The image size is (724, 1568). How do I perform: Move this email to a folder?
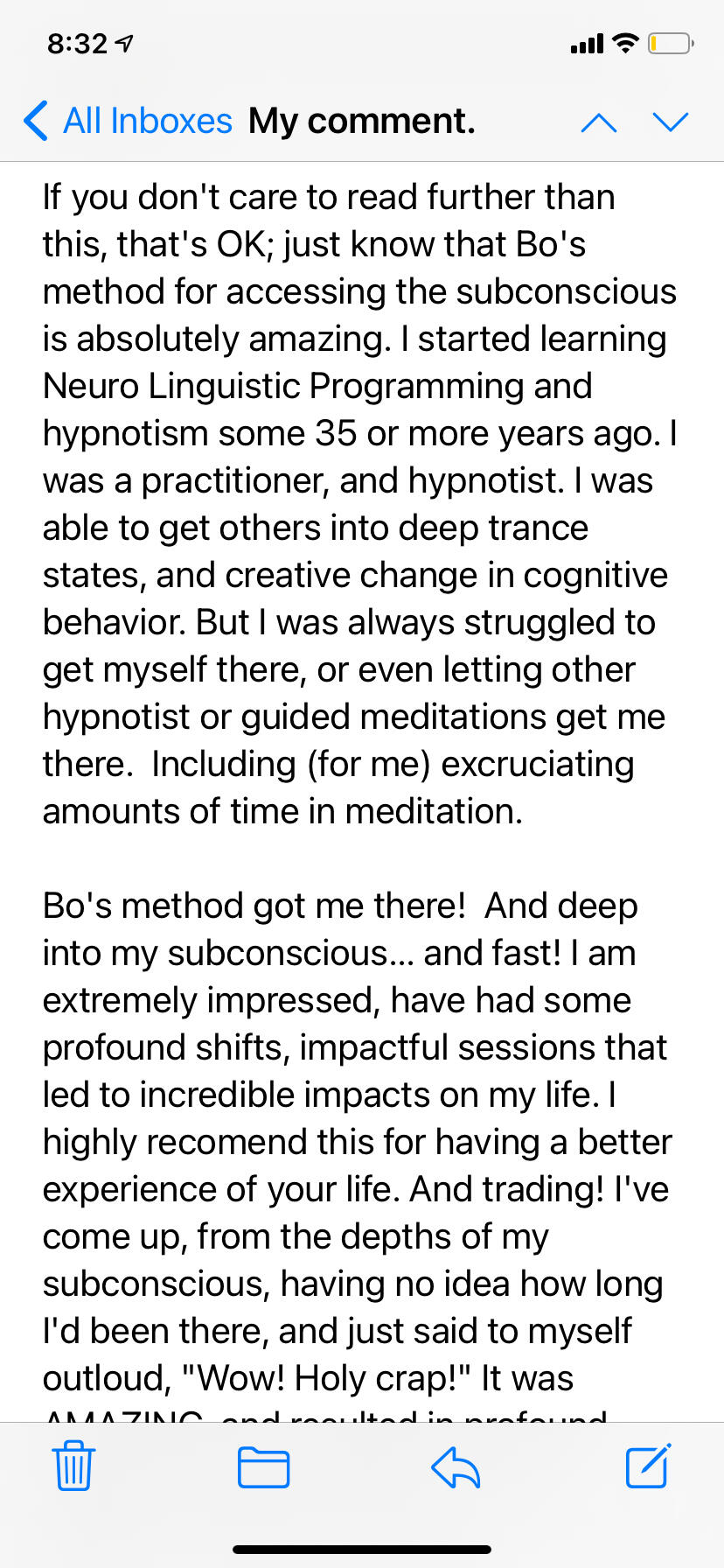point(263,1467)
